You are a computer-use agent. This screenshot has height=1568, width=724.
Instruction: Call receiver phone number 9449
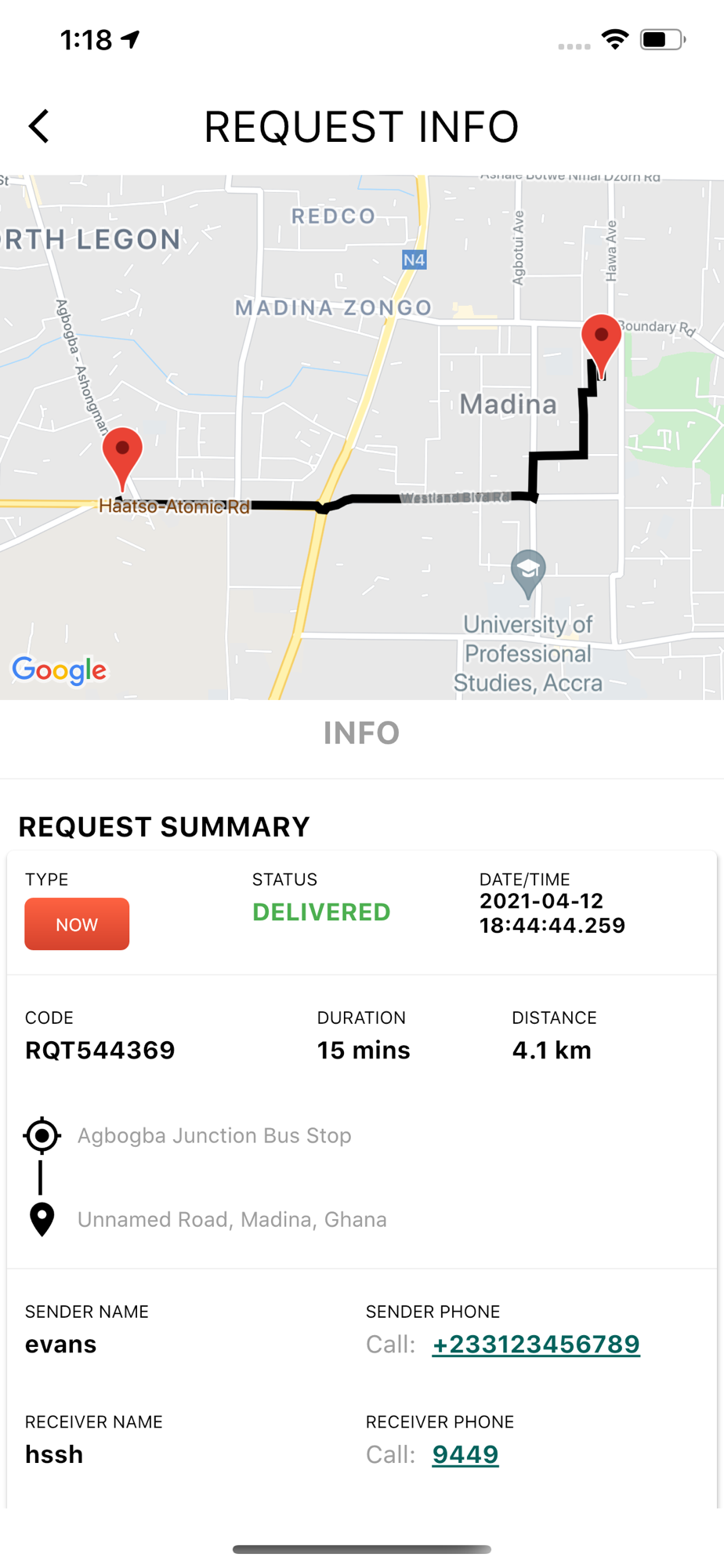coord(465,1454)
